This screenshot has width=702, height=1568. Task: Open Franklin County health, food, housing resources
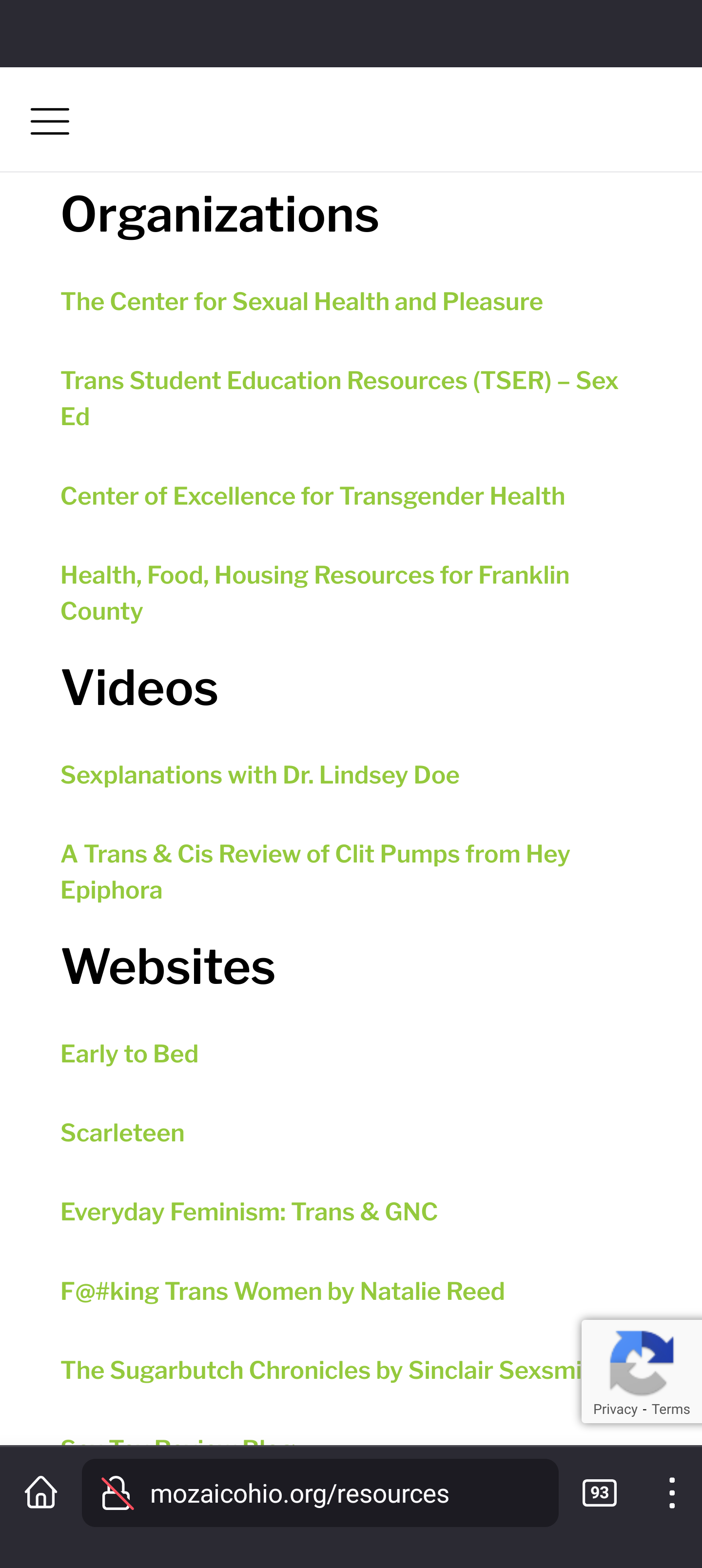click(x=314, y=576)
